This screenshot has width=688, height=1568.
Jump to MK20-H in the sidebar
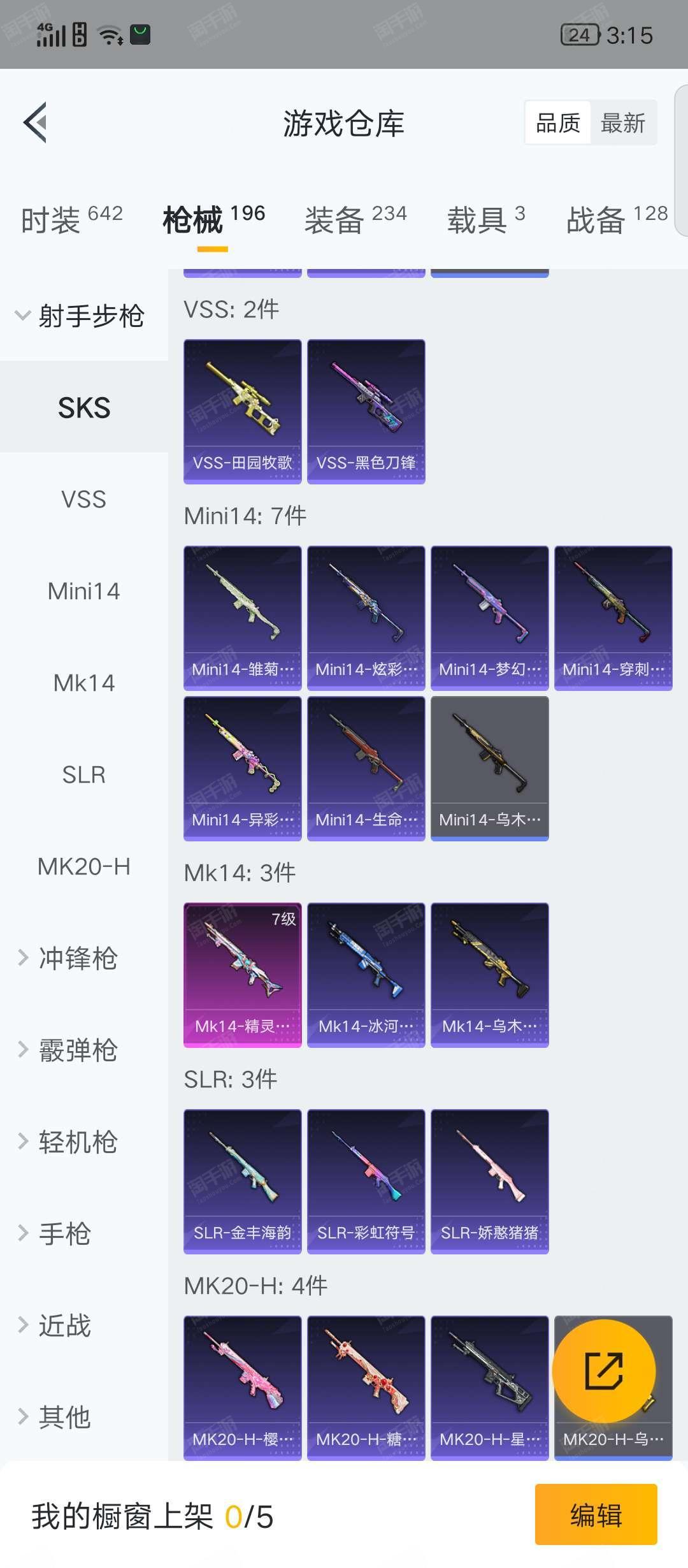[x=83, y=866]
